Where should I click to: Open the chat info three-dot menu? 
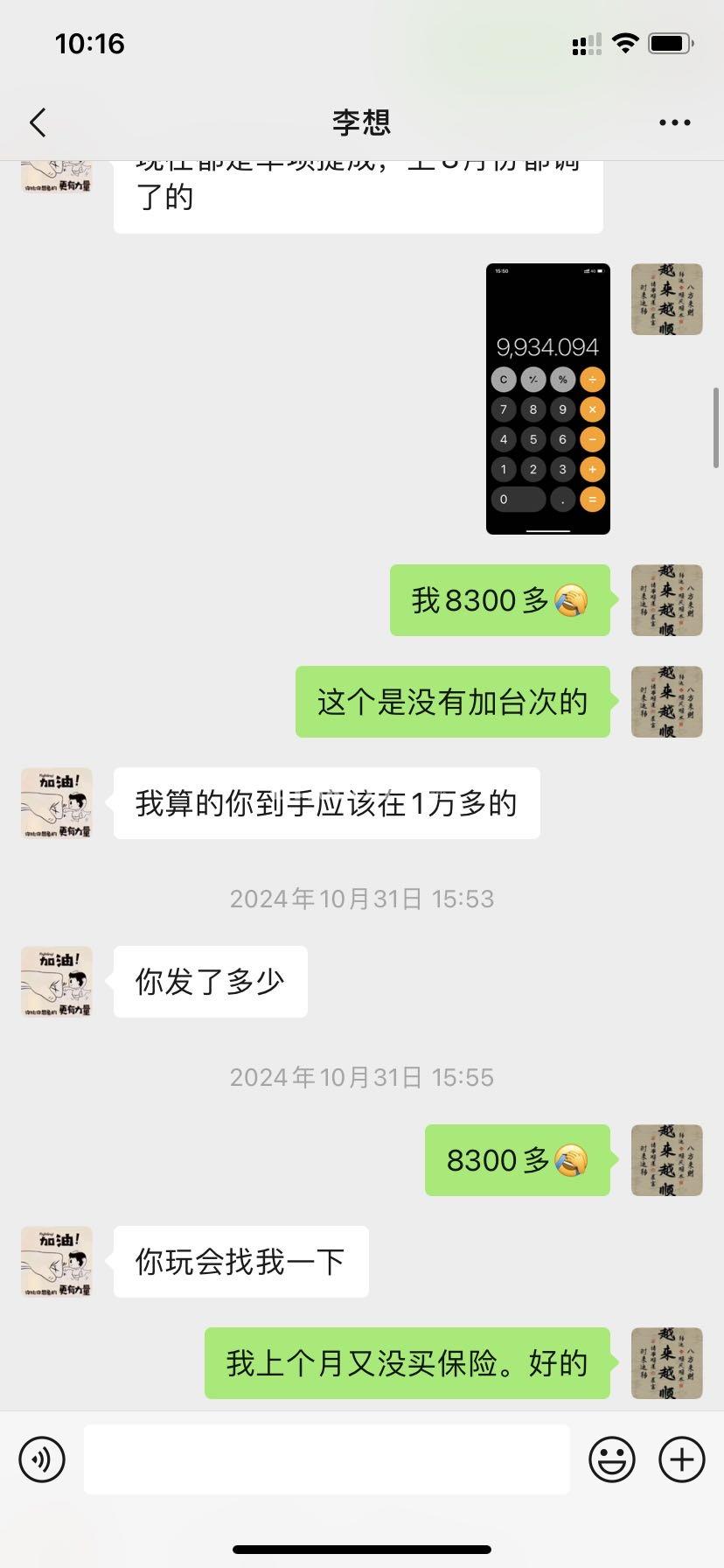674,122
